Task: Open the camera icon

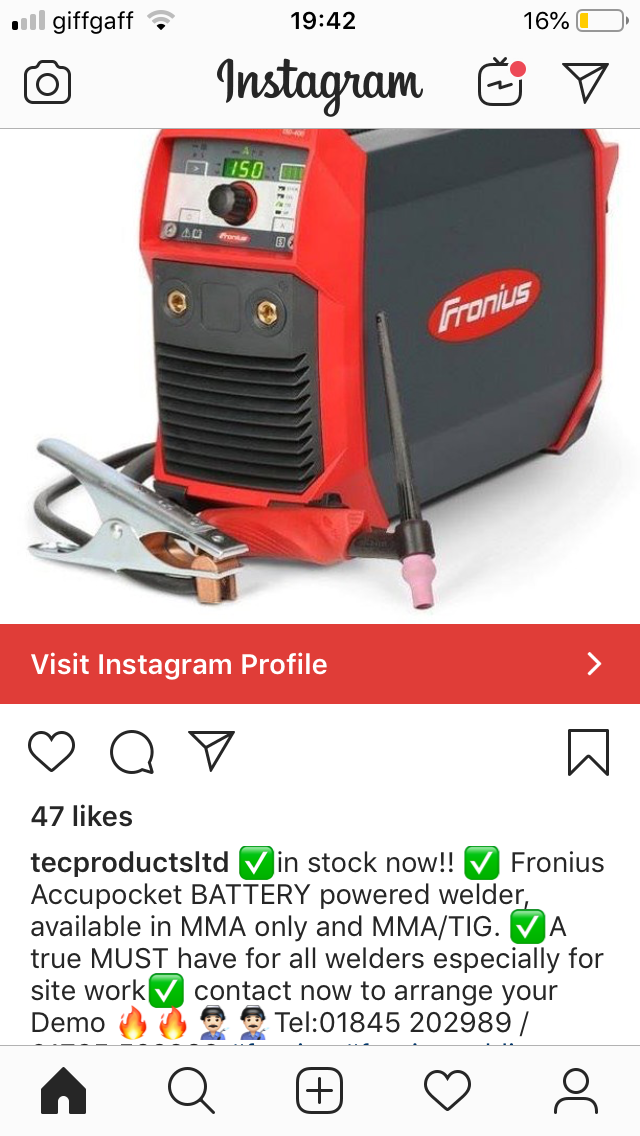Action: click(x=47, y=83)
